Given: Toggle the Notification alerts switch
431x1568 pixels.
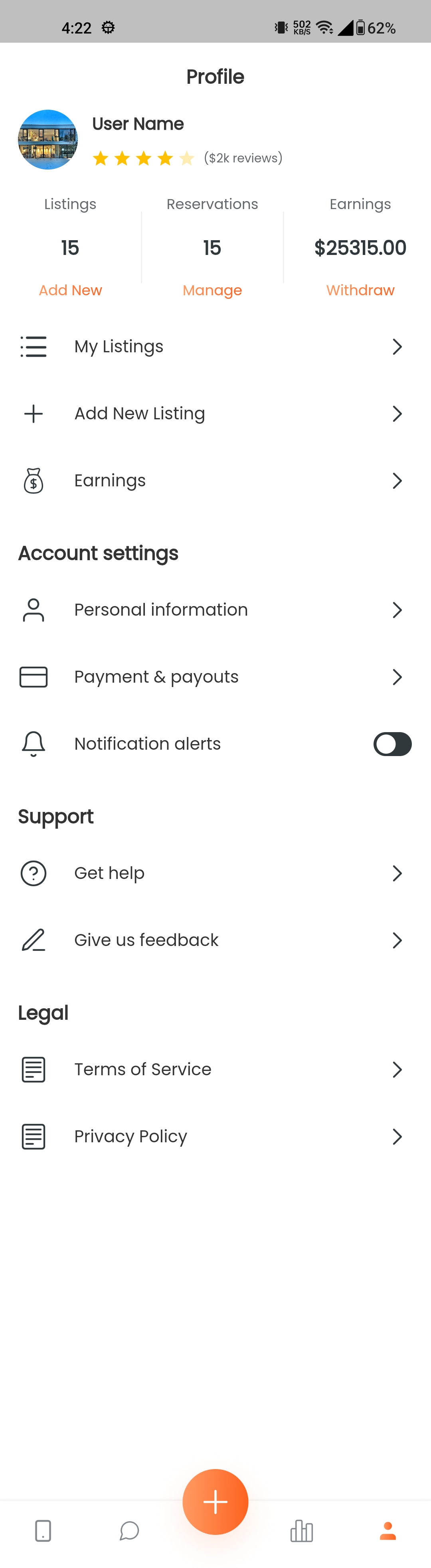Looking at the screenshot, I should click(x=392, y=744).
